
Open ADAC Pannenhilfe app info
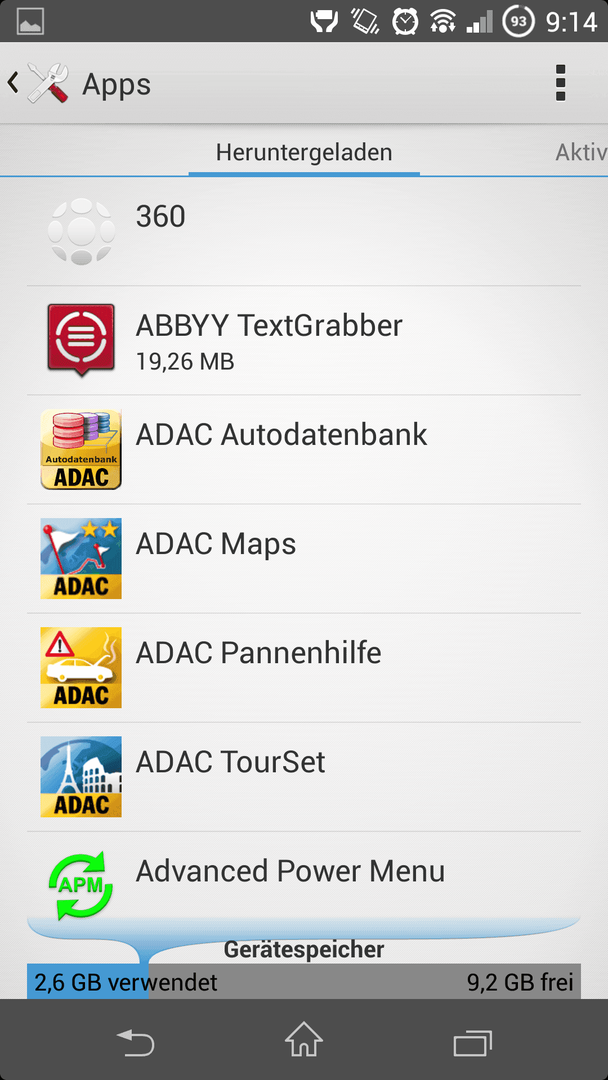304,668
